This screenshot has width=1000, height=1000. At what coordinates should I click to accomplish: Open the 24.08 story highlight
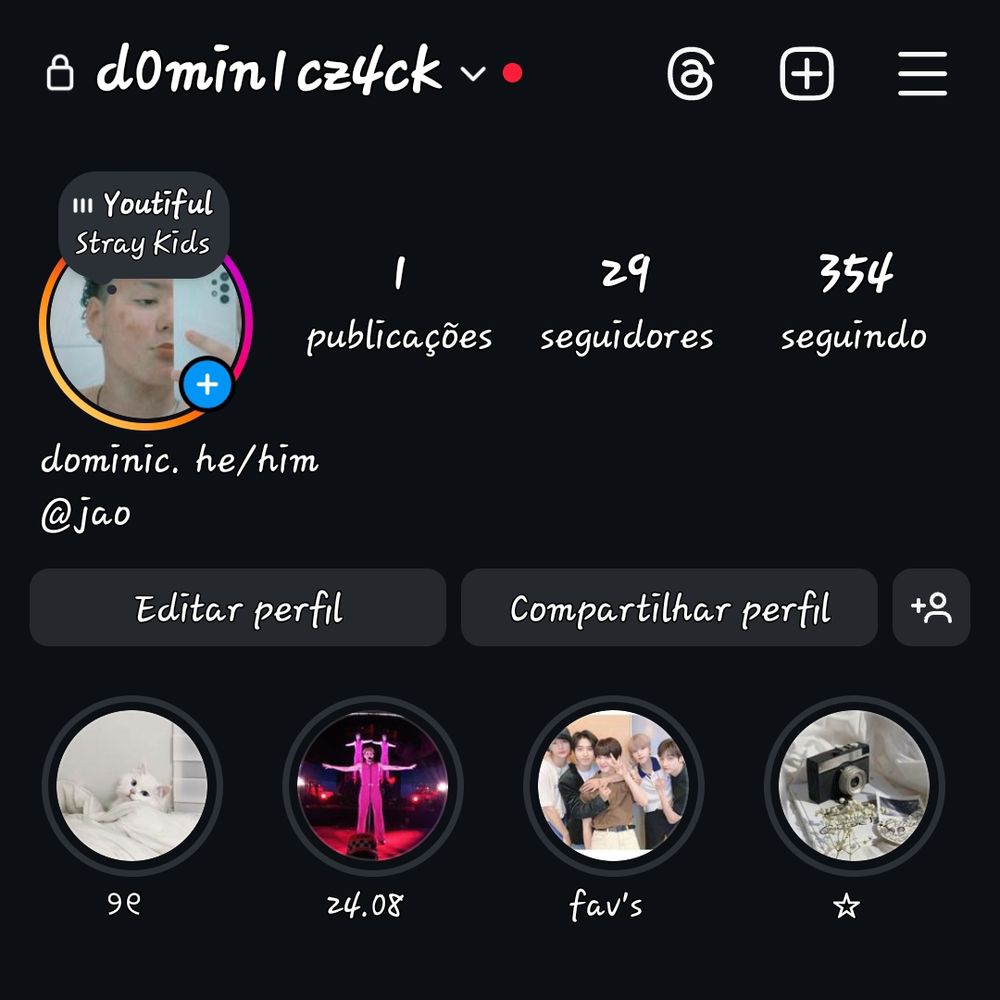click(373, 786)
